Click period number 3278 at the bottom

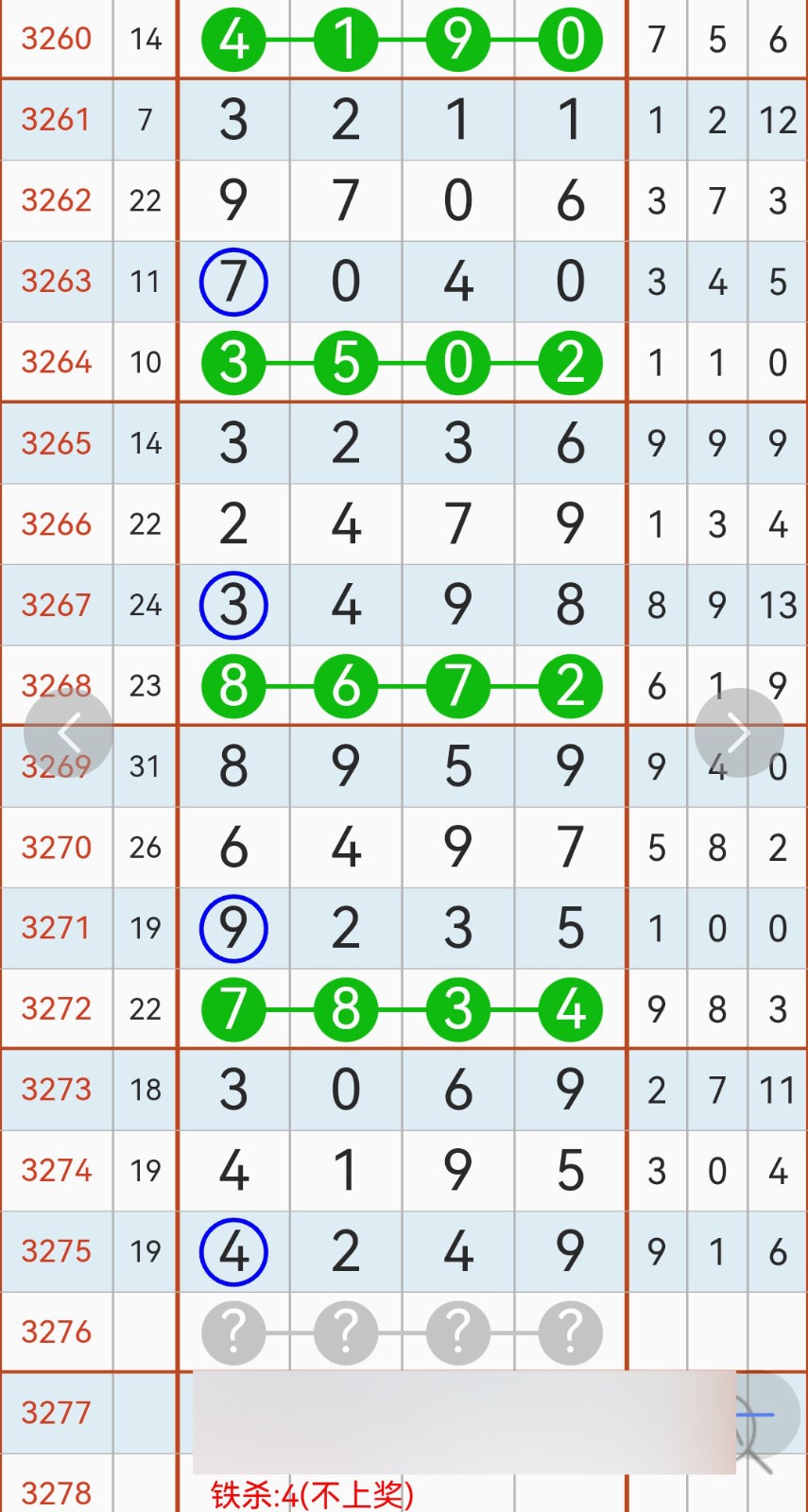coord(57,1493)
